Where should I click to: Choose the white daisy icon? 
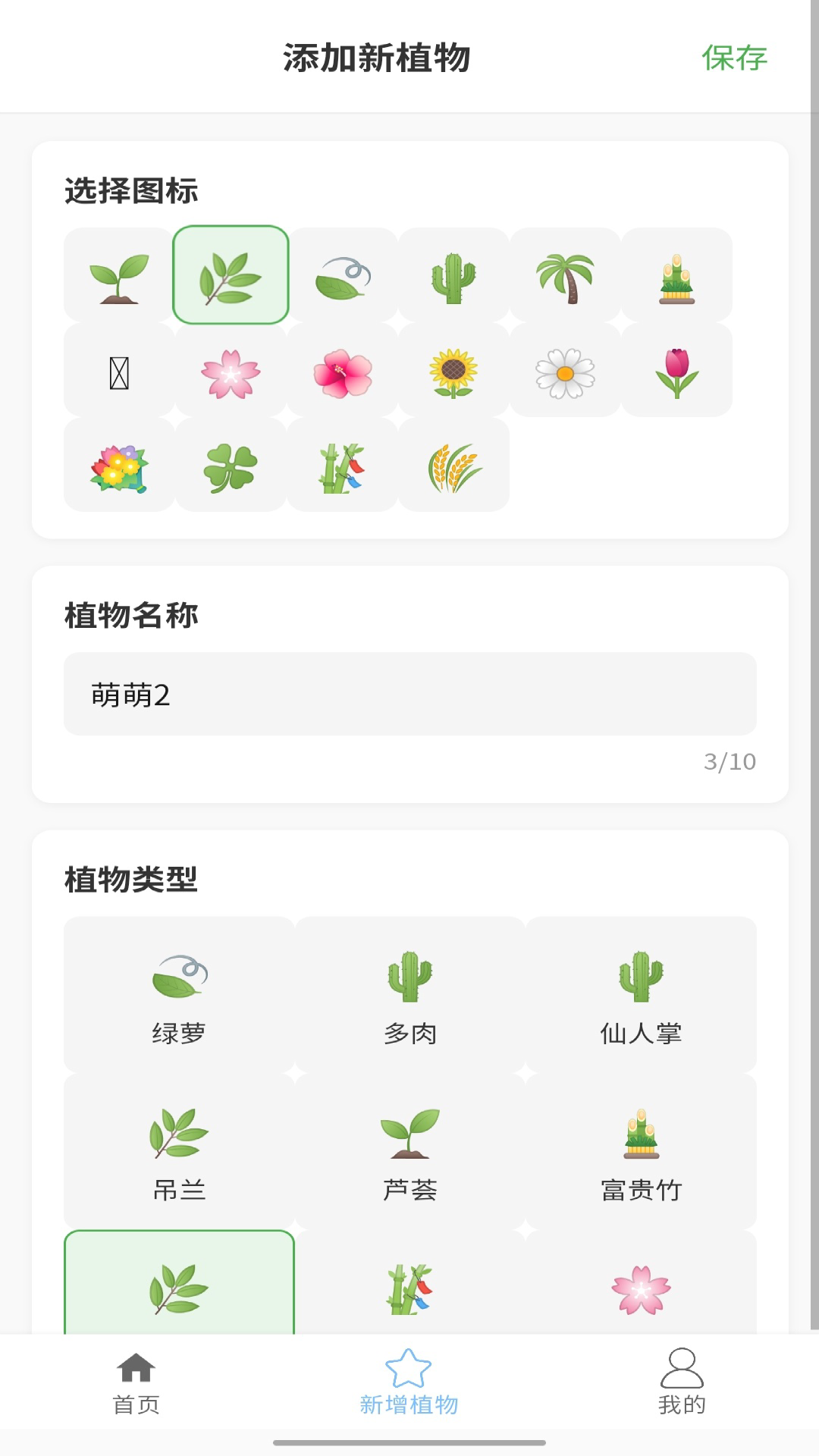pyautogui.click(x=563, y=372)
